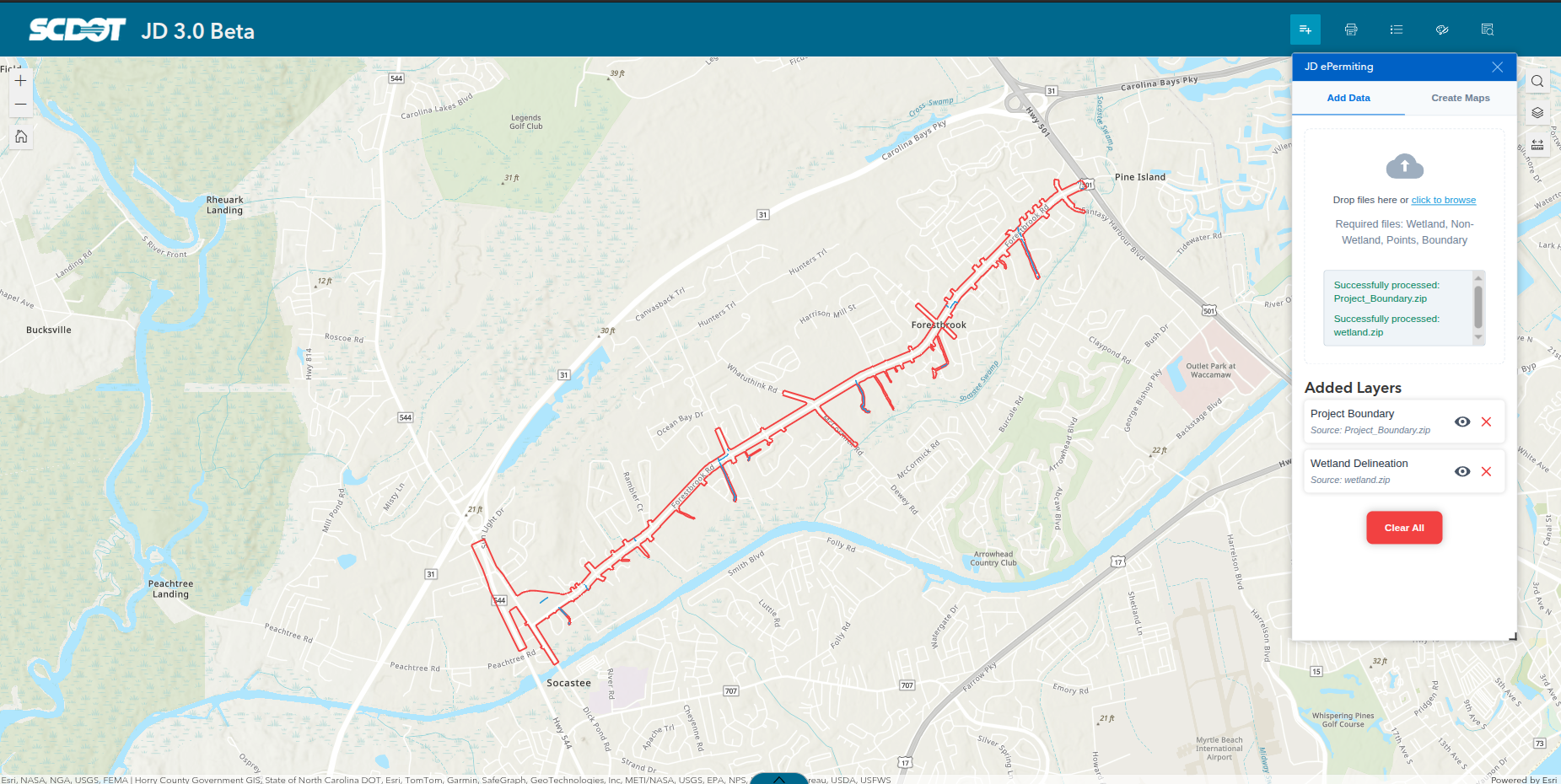Open the measurement tool

click(1537, 144)
